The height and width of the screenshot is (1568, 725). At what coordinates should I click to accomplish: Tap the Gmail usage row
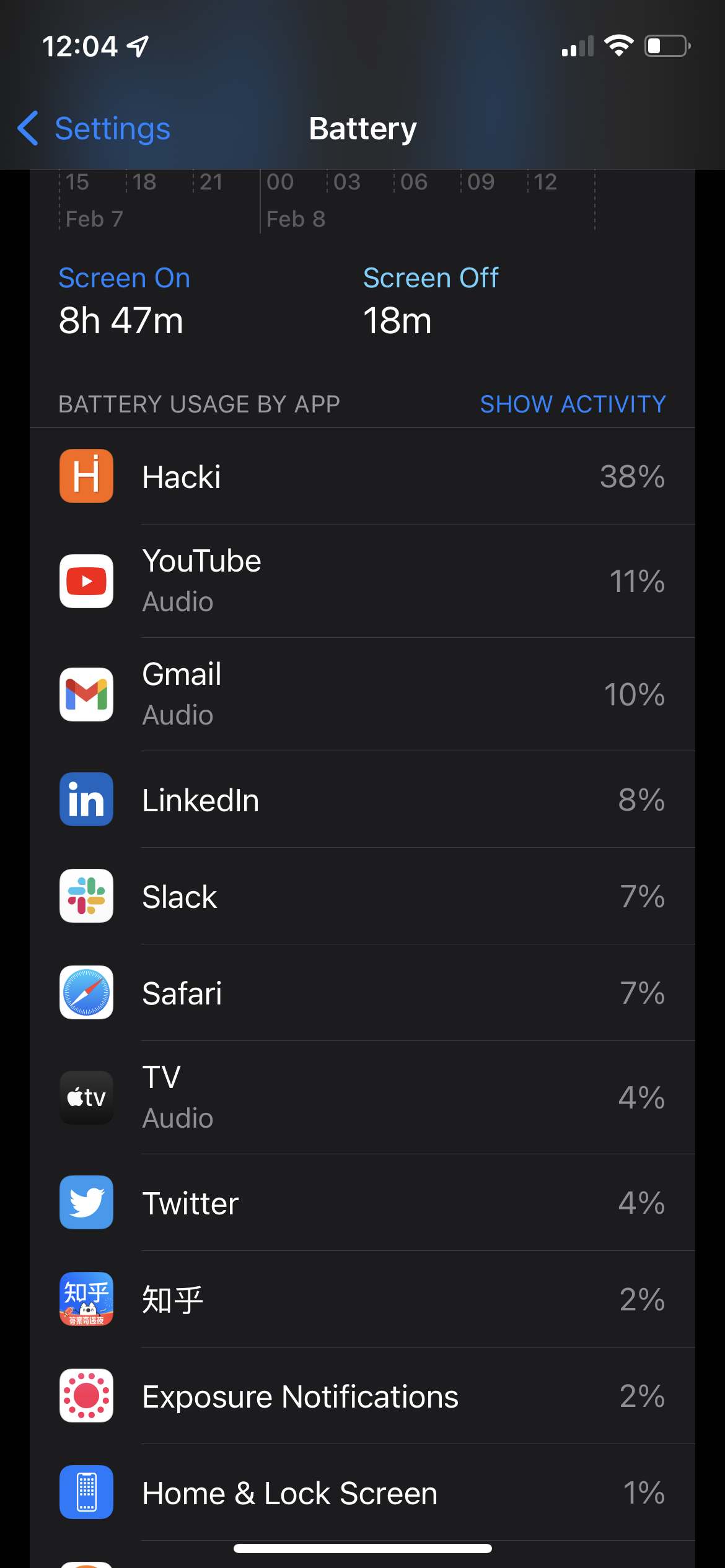click(362, 694)
